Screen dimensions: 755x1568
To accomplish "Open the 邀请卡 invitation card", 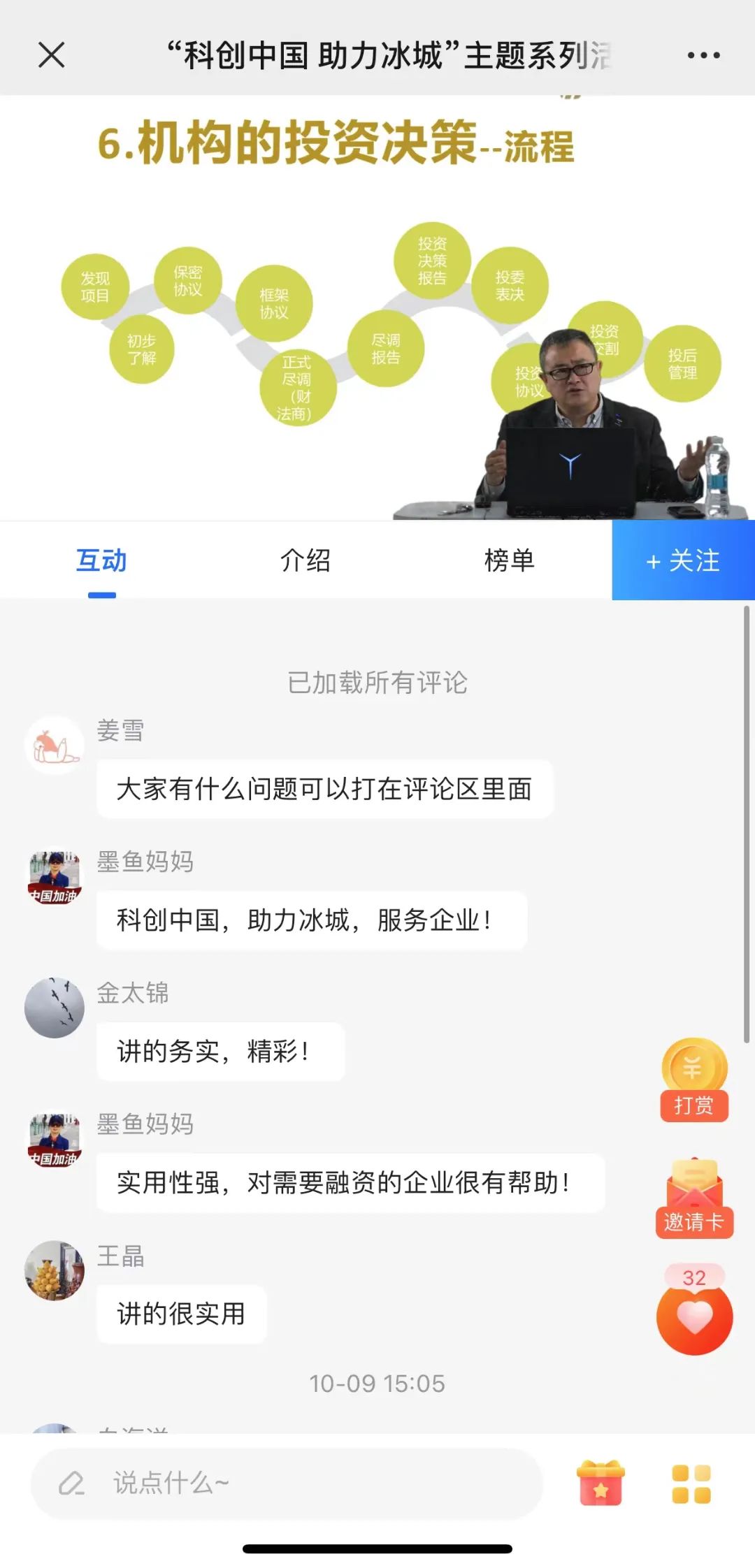I will (693, 1196).
